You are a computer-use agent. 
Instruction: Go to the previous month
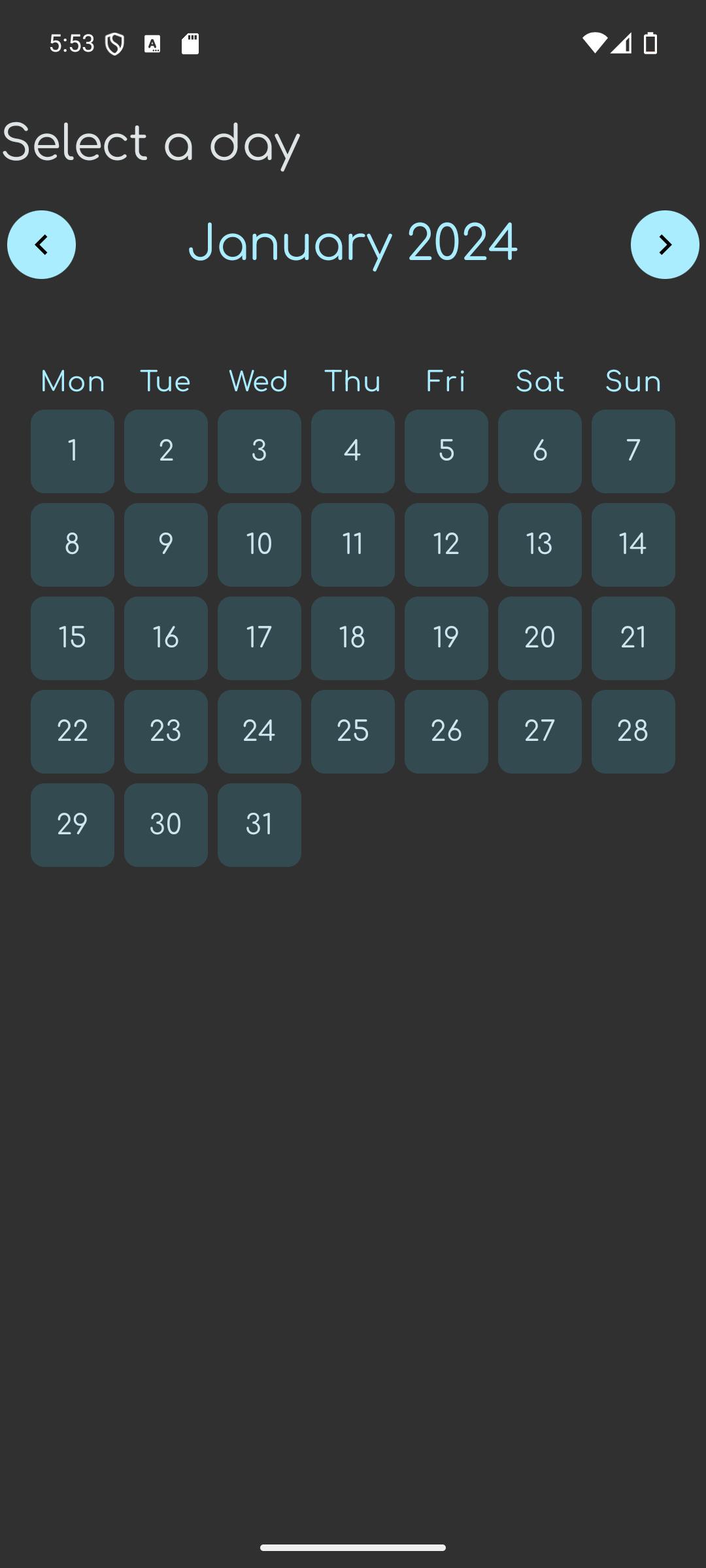[41, 244]
